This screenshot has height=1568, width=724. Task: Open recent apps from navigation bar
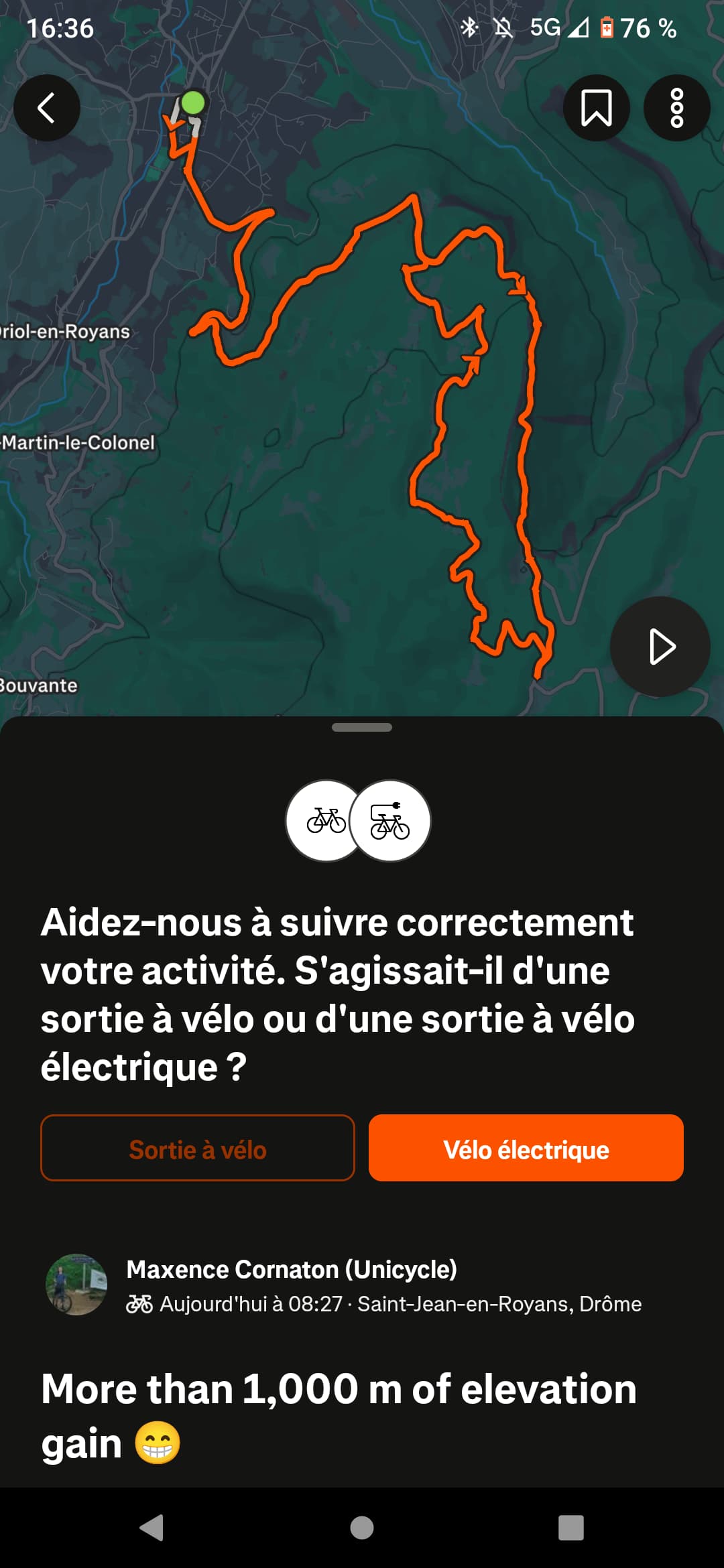571,1528
